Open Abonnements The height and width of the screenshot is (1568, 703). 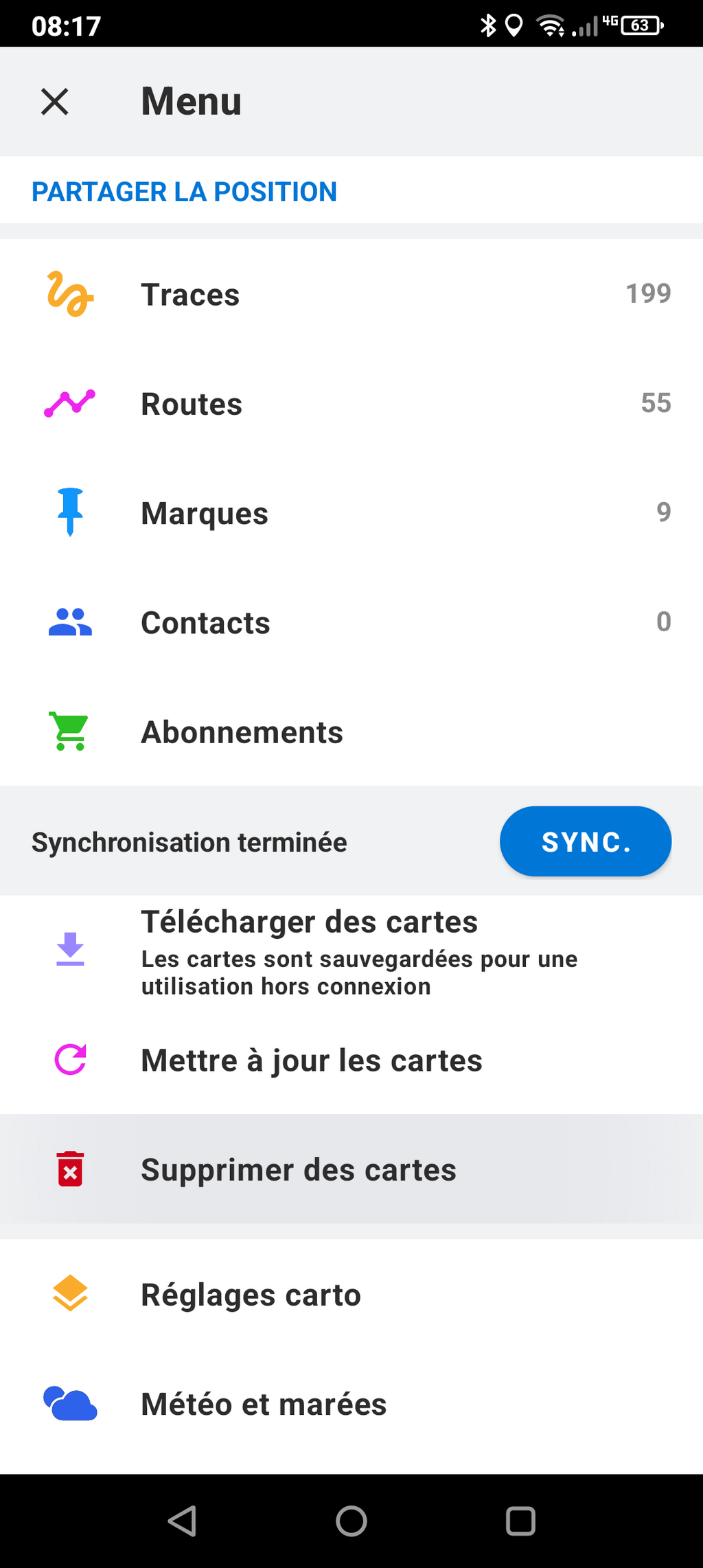tap(351, 731)
